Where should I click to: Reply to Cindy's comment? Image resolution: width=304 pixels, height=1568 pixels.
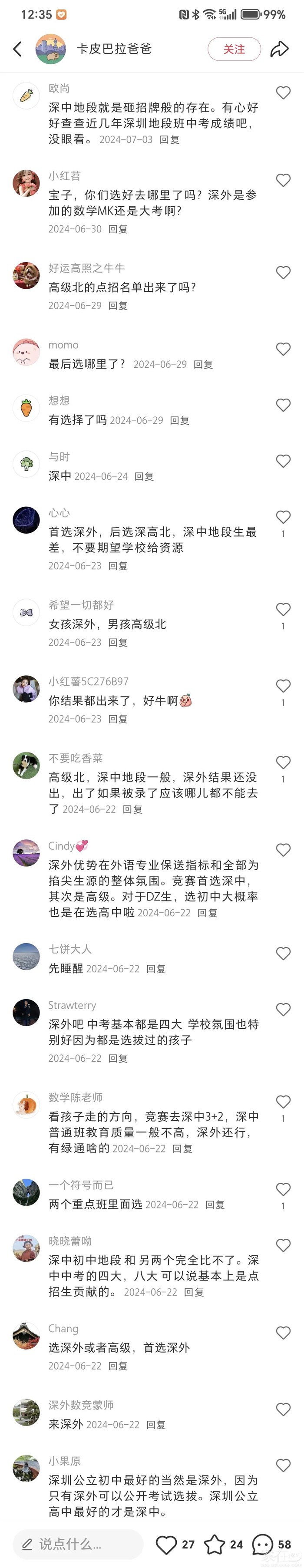(x=208, y=912)
